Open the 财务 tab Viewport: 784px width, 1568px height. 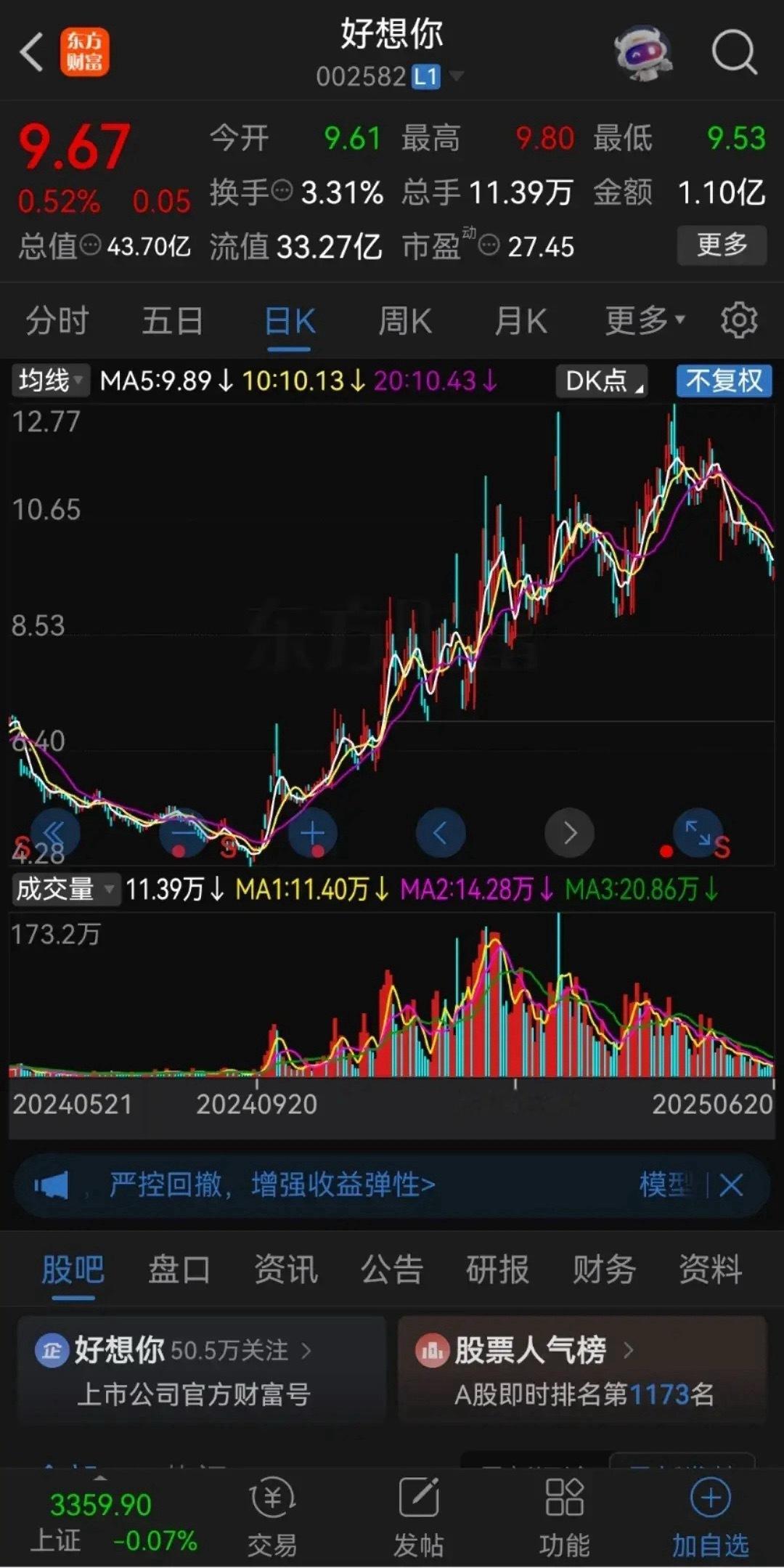point(604,1270)
